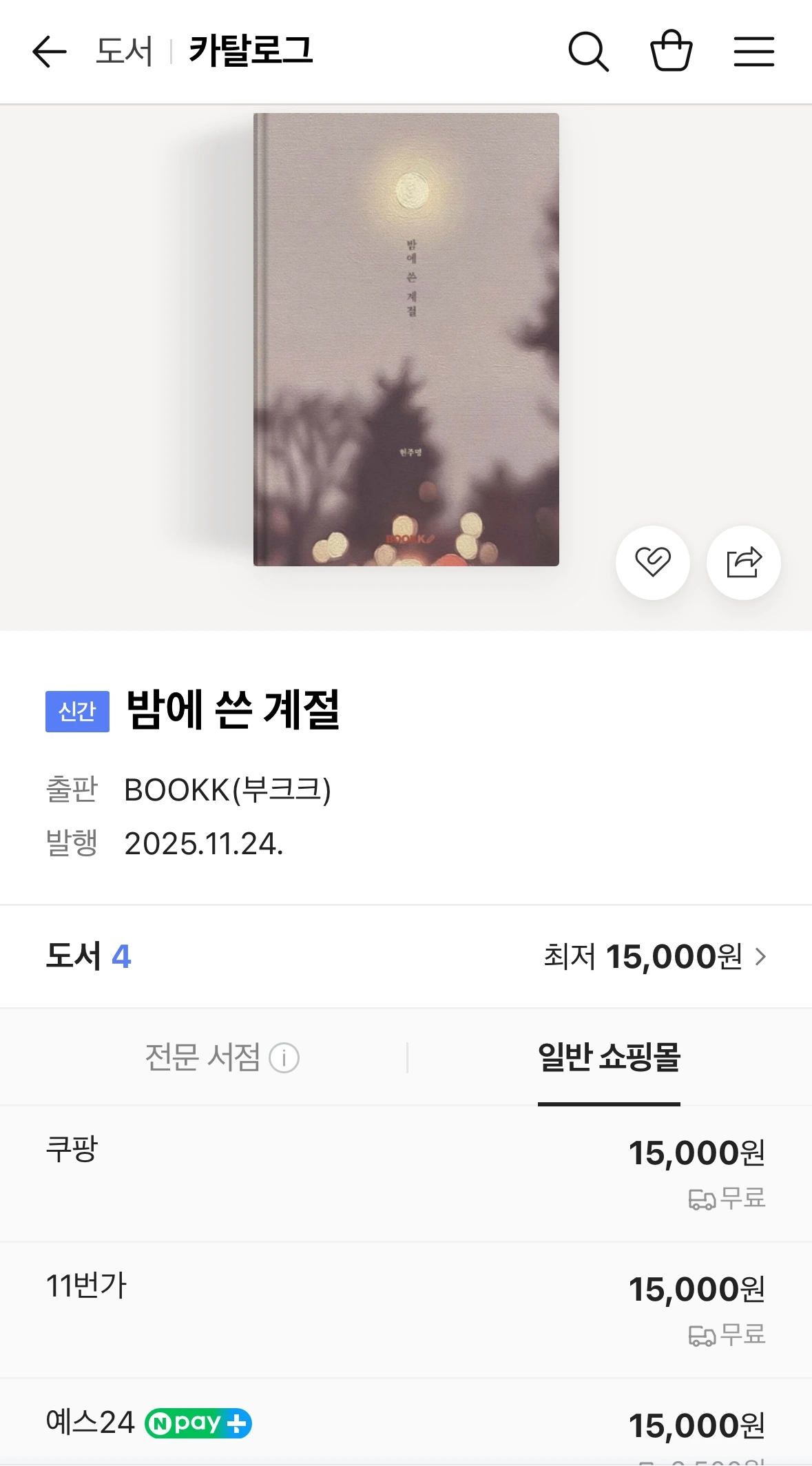The height and width of the screenshot is (1466, 812).
Task: Add 밤에 쓴 계절 to wishlist
Action: 652,562
